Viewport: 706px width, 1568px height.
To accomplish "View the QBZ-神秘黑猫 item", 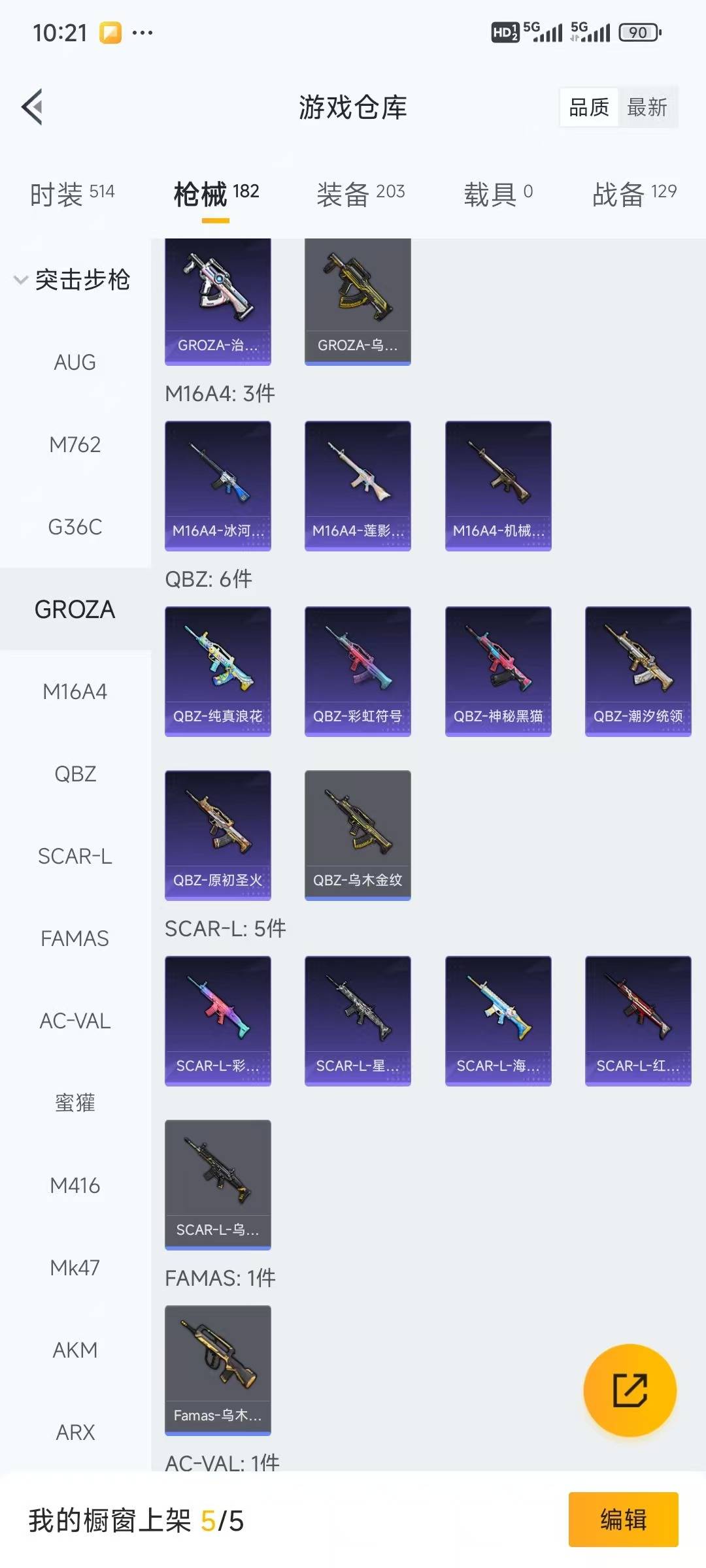I will tap(498, 671).
